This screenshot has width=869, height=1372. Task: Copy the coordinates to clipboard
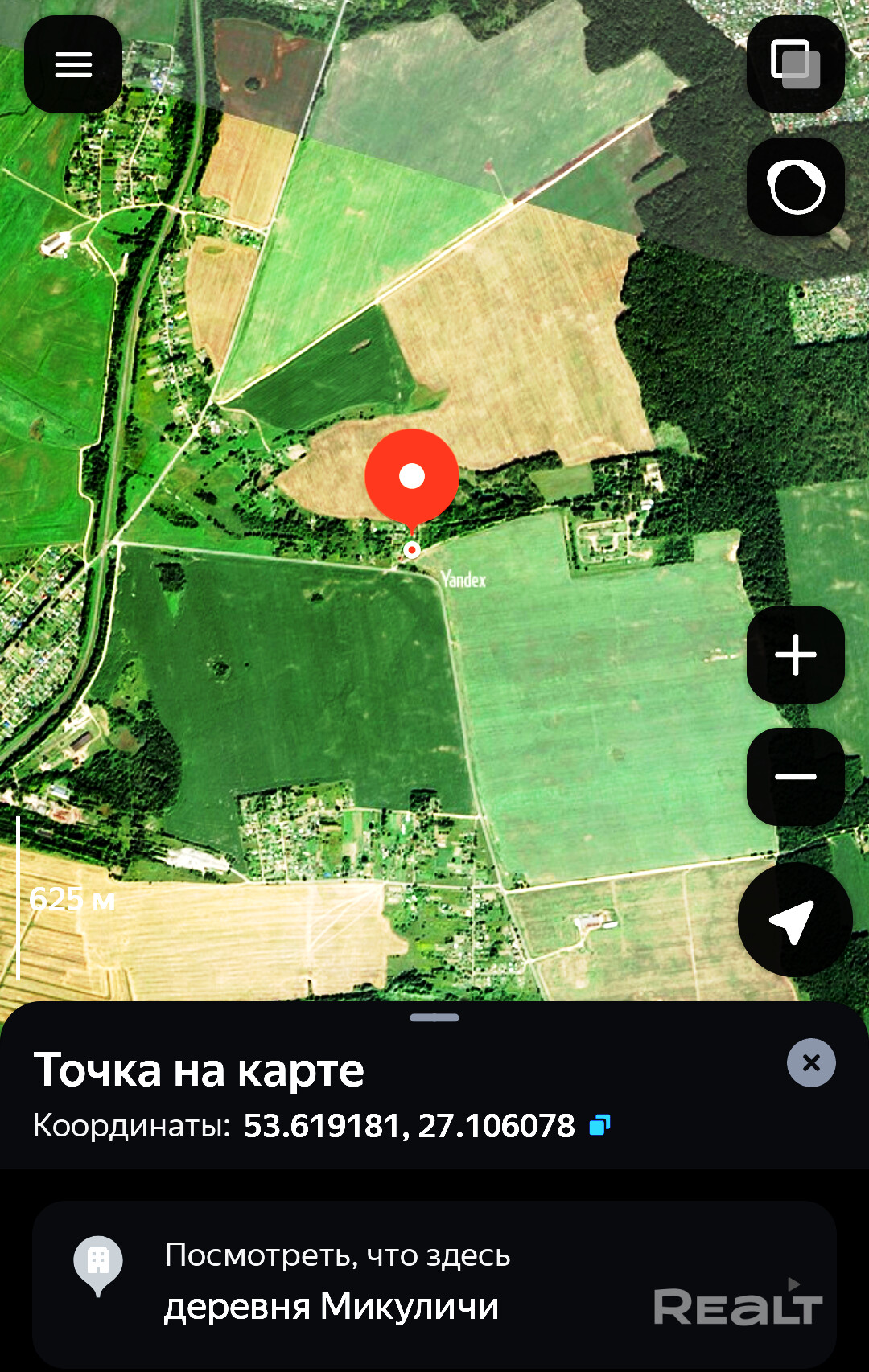(x=599, y=1125)
